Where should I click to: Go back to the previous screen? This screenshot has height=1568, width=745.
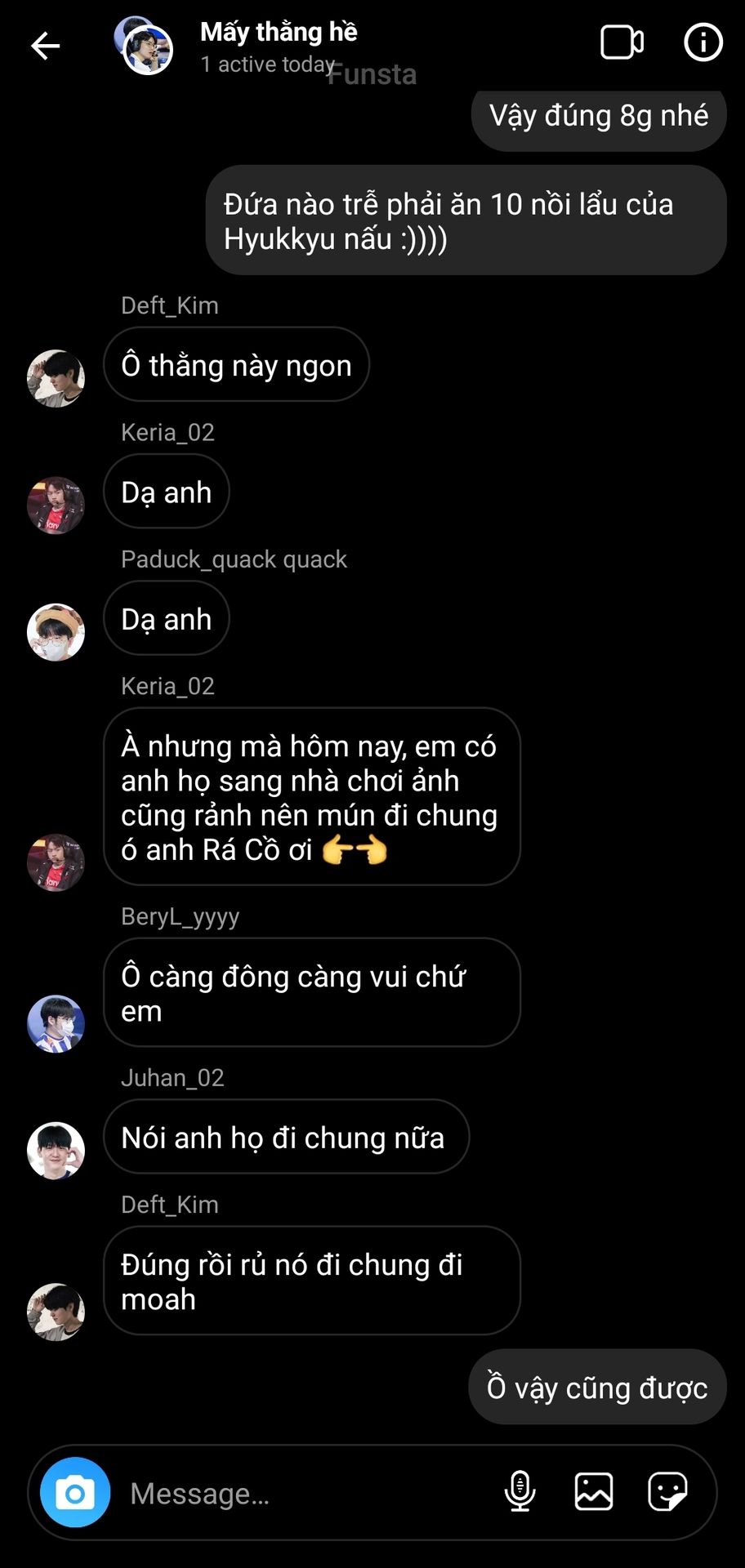click(46, 46)
